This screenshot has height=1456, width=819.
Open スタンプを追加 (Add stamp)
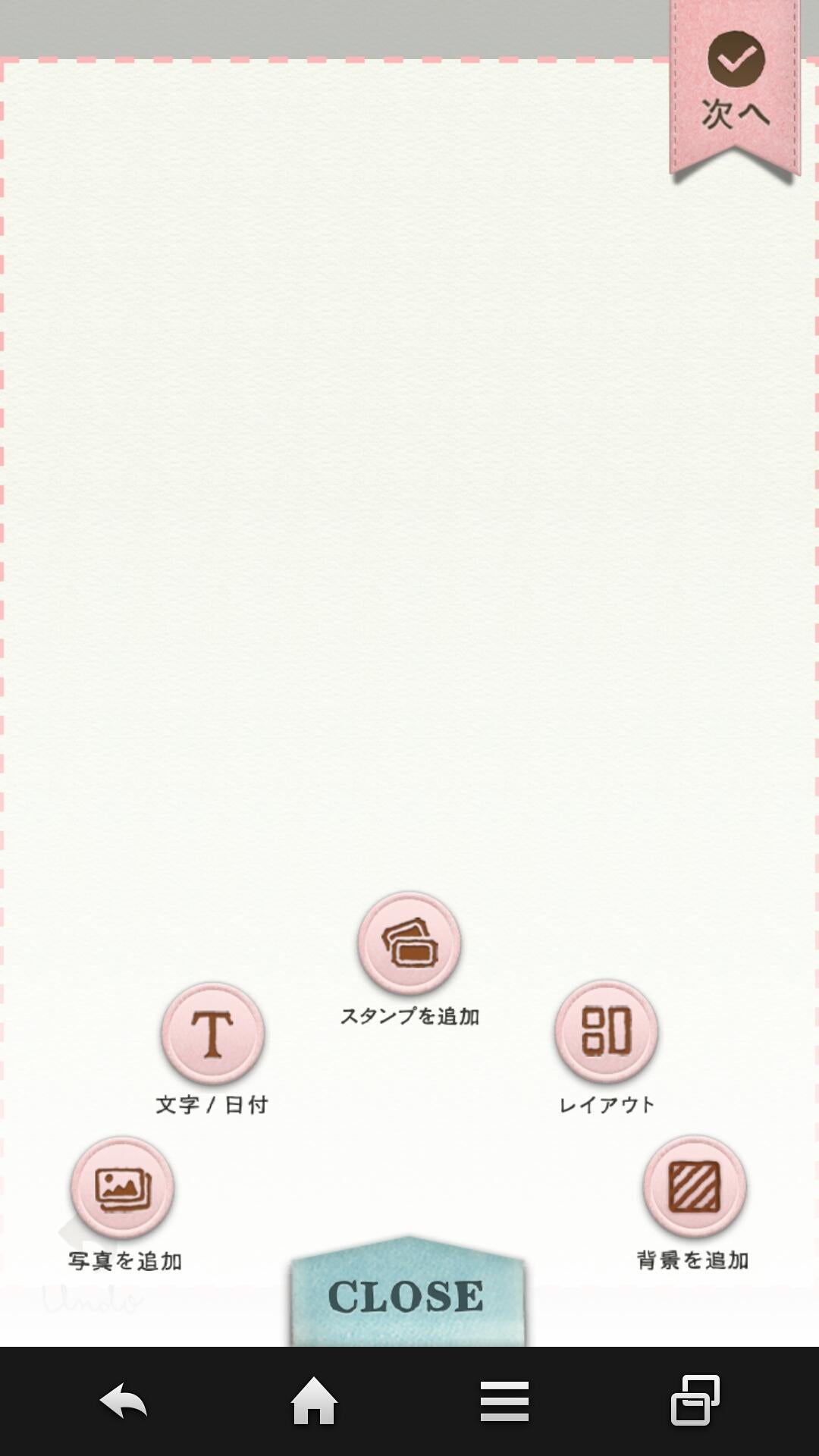(x=409, y=943)
